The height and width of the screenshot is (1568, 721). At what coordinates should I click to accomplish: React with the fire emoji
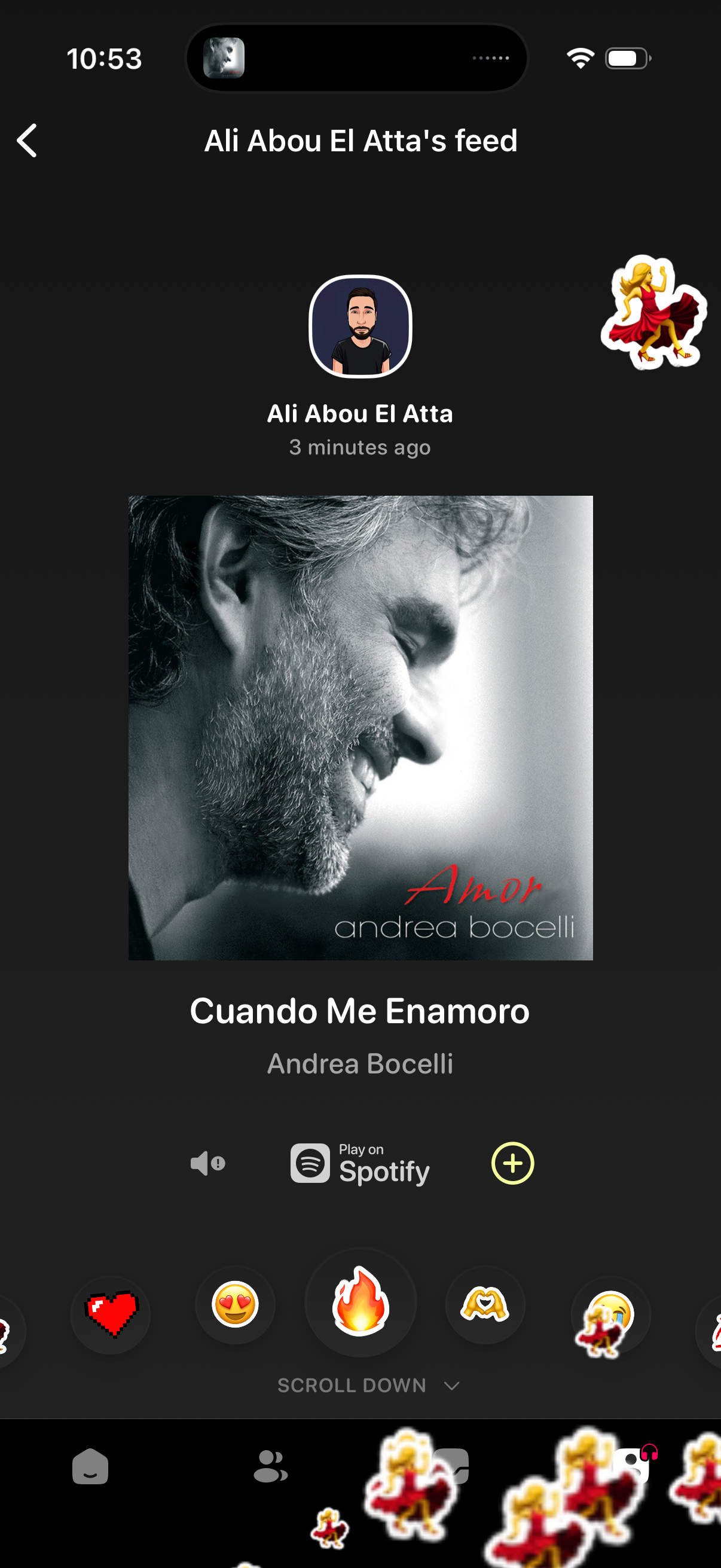[360, 1301]
